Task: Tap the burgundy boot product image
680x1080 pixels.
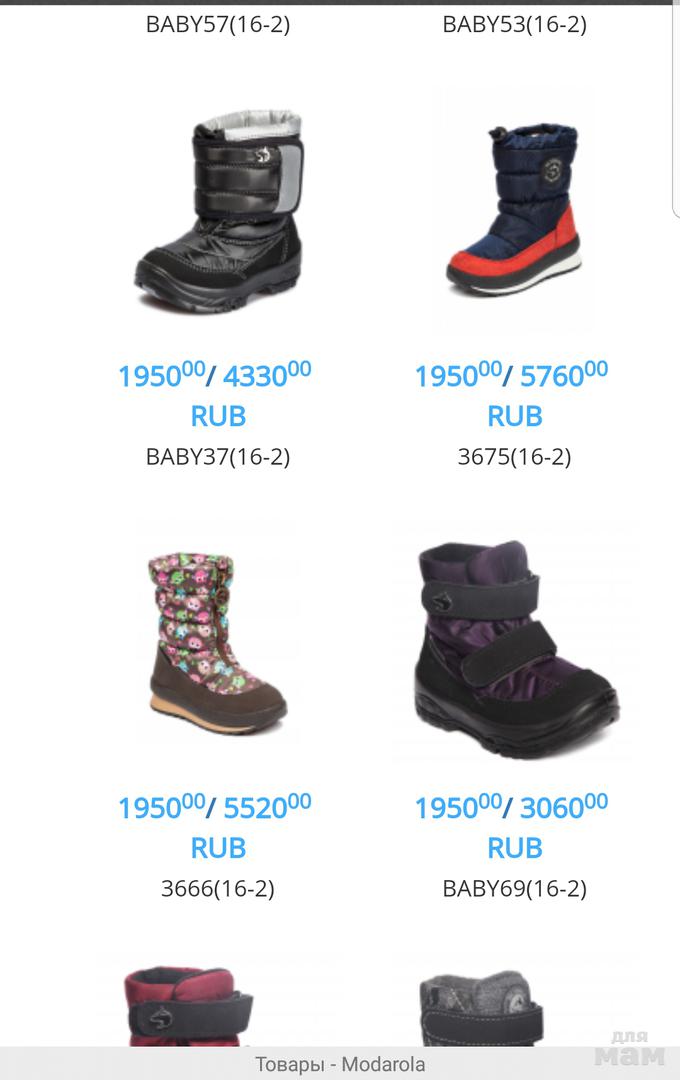Action: tap(190, 1003)
